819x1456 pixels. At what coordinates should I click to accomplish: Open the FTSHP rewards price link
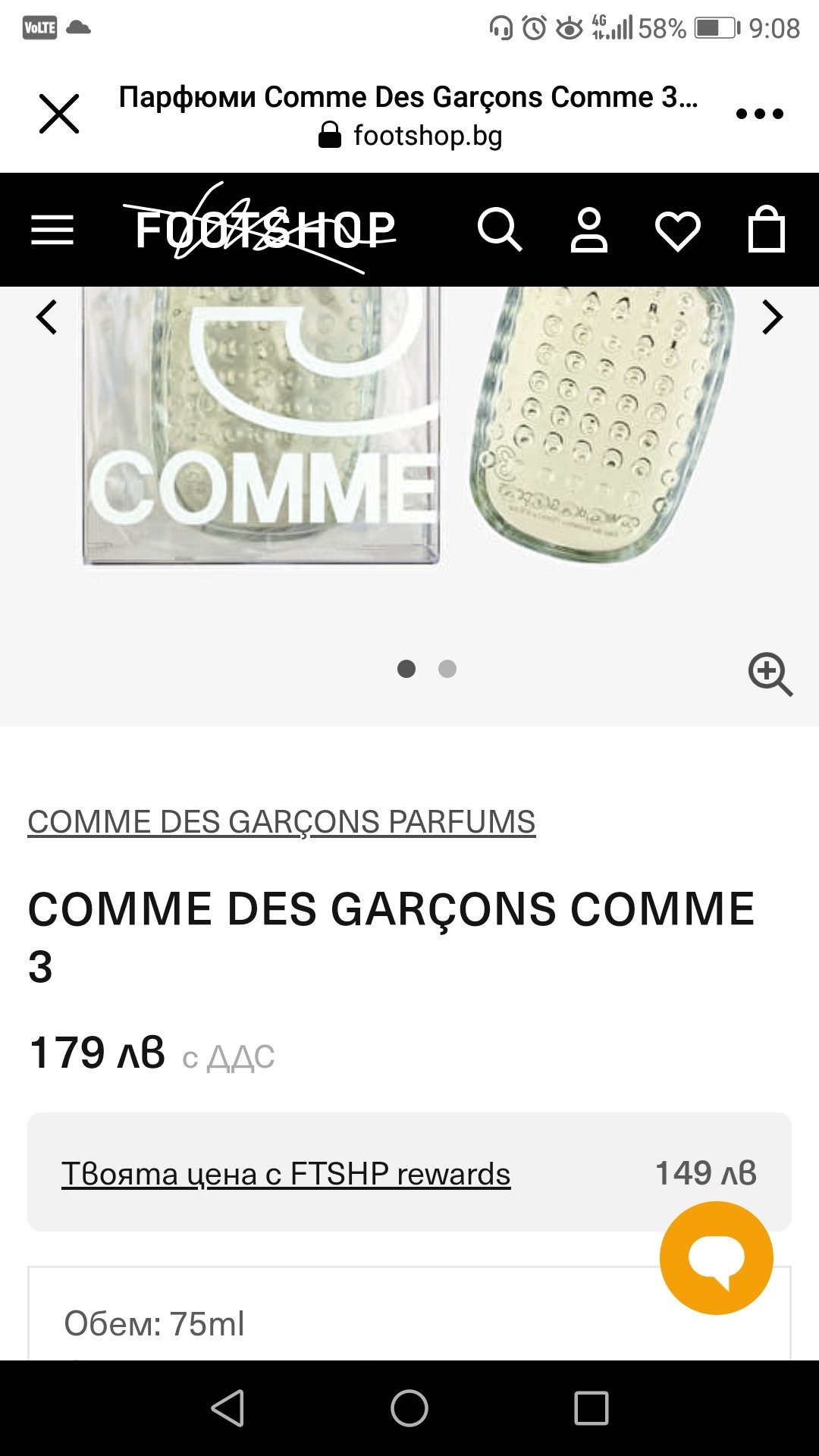pos(286,1174)
